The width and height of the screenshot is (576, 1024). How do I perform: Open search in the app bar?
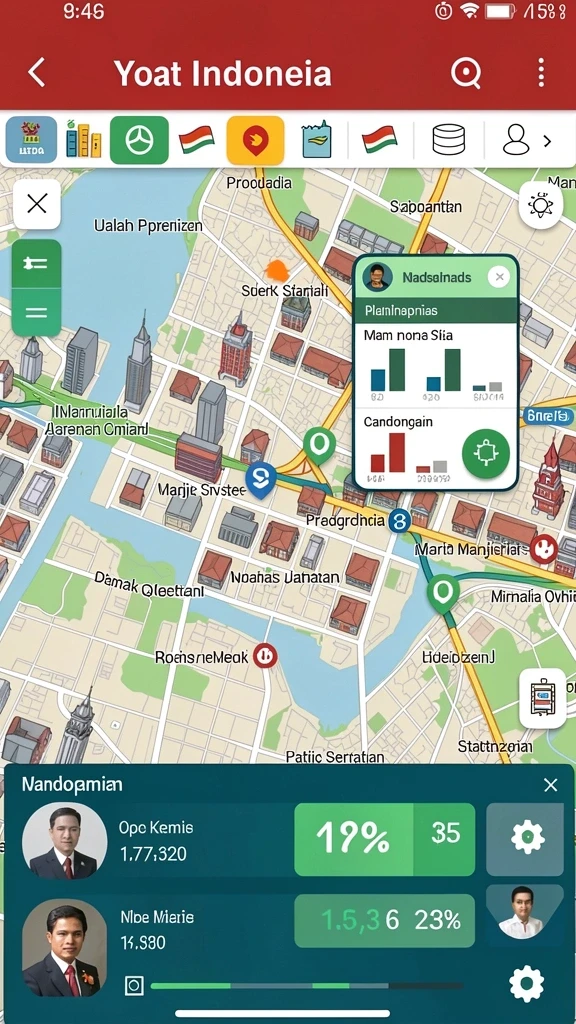(x=466, y=72)
